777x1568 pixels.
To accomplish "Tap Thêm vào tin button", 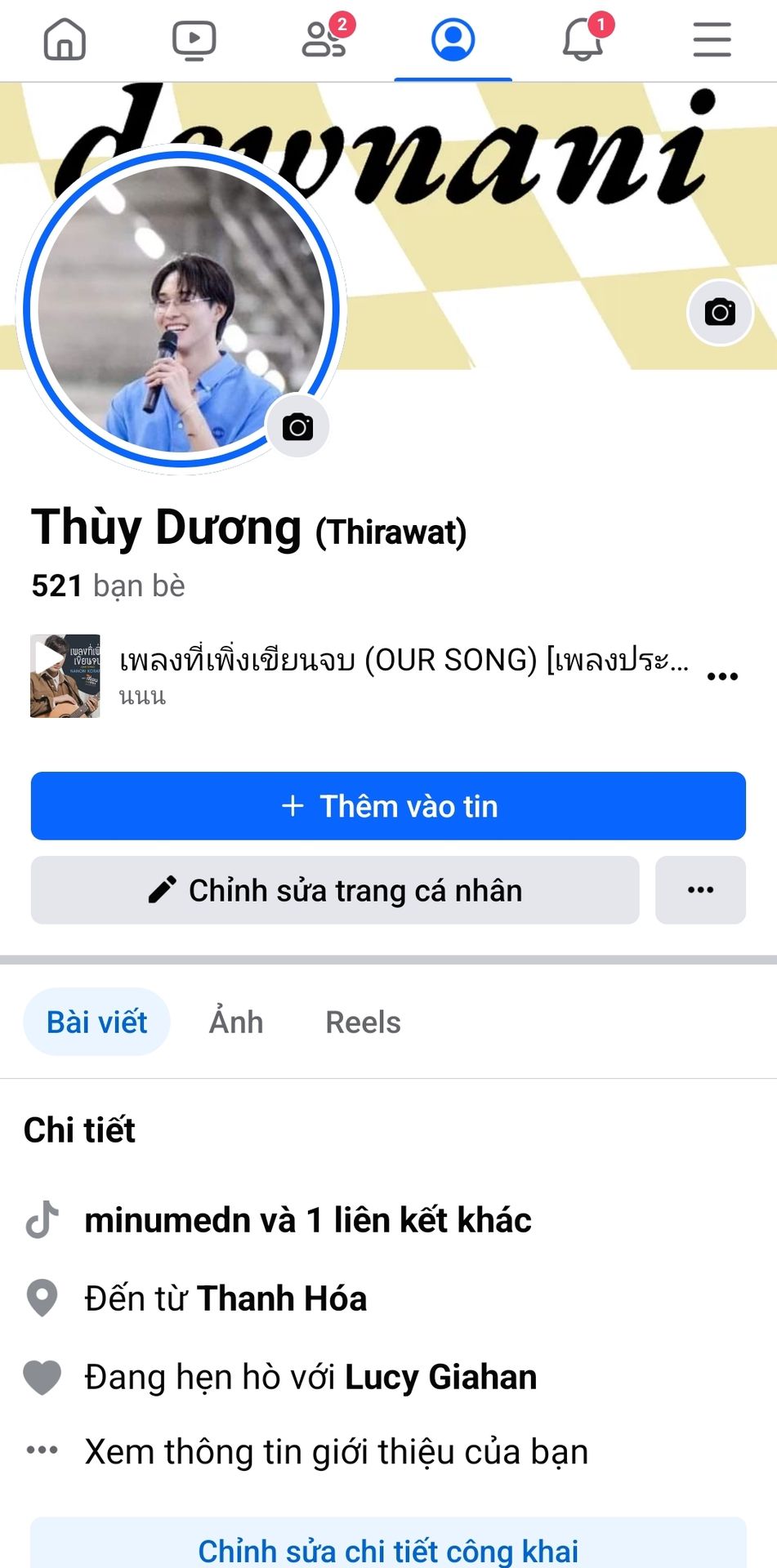I will click(x=388, y=806).
